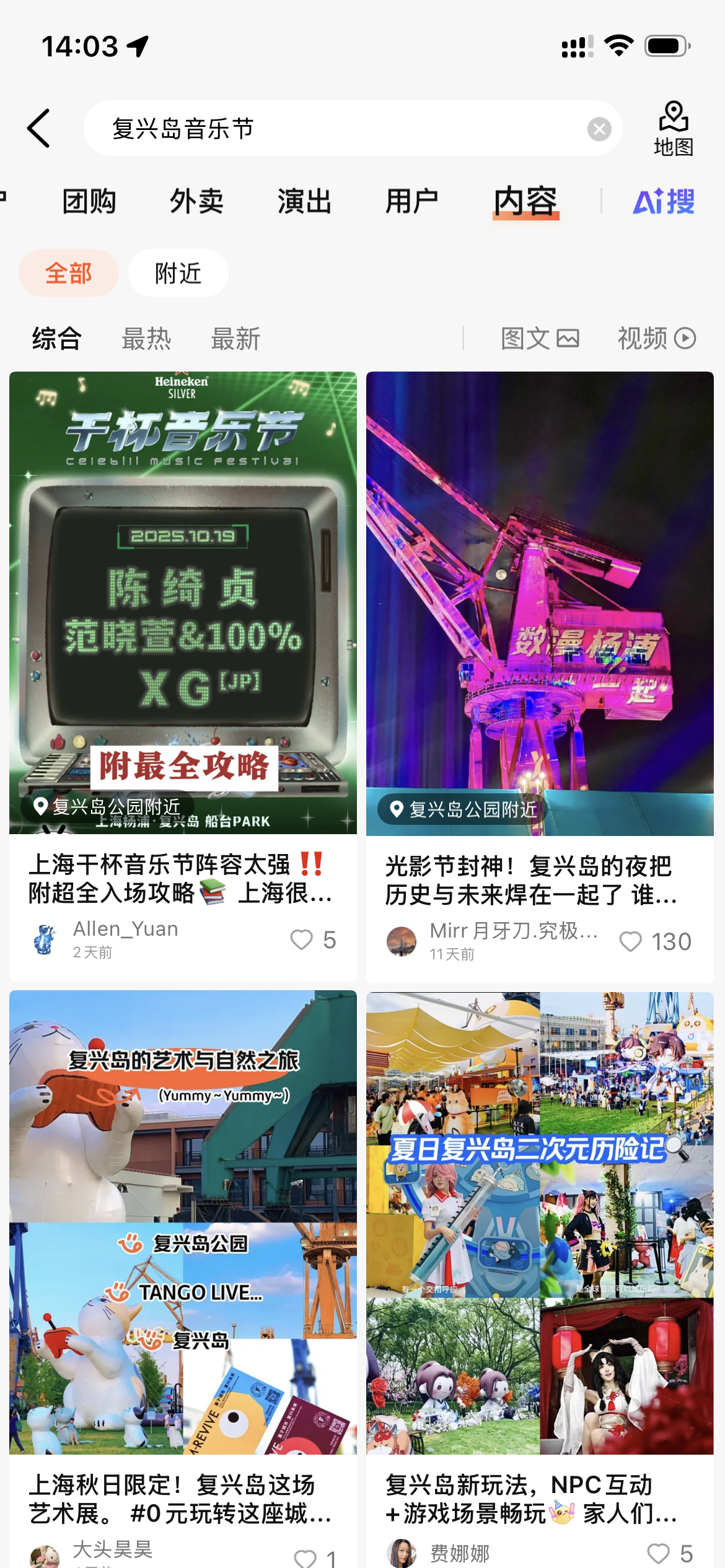Open the AI搜 tab
This screenshot has height=1568, width=725.
[x=663, y=201]
